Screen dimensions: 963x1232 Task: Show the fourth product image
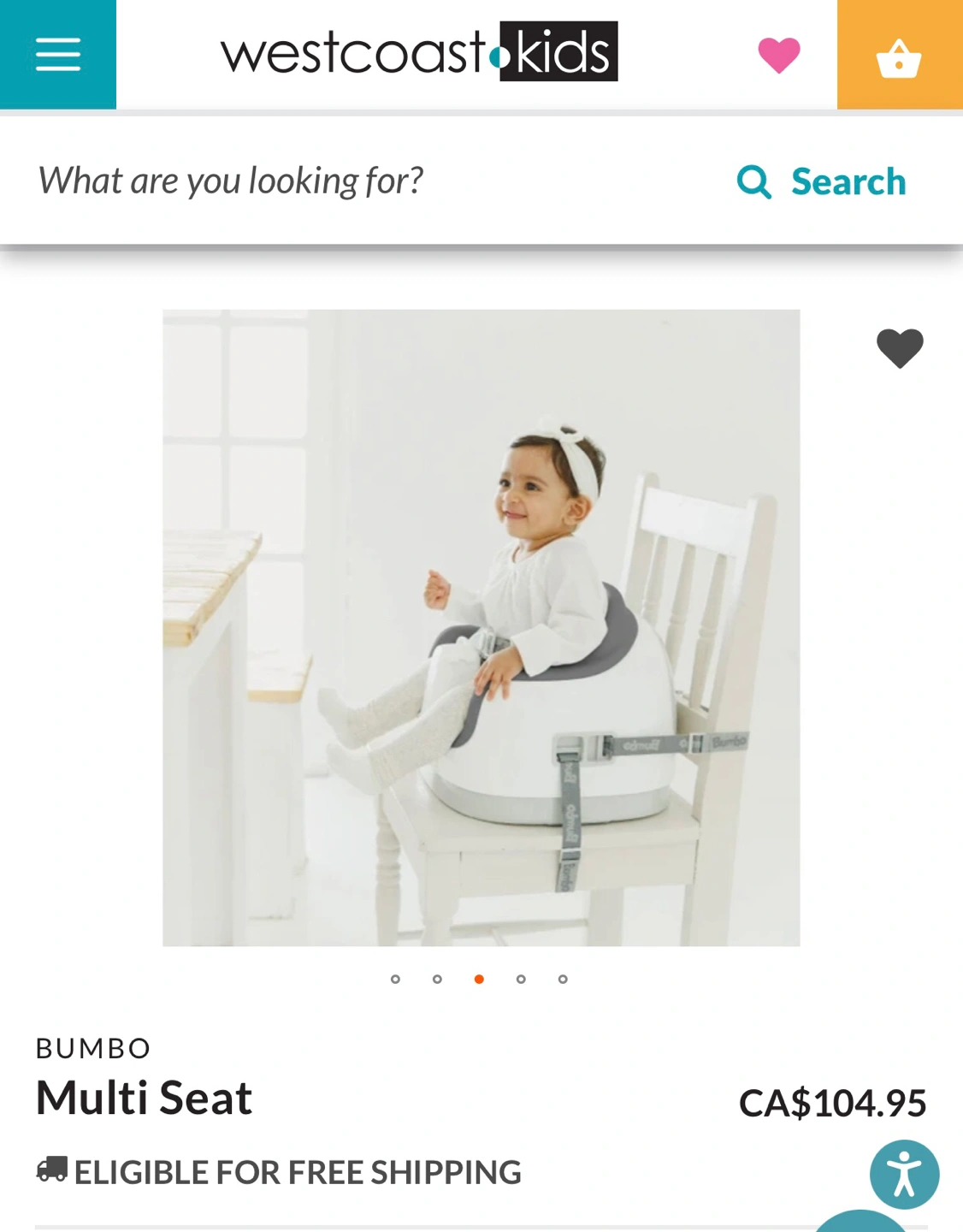[x=521, y=979]
